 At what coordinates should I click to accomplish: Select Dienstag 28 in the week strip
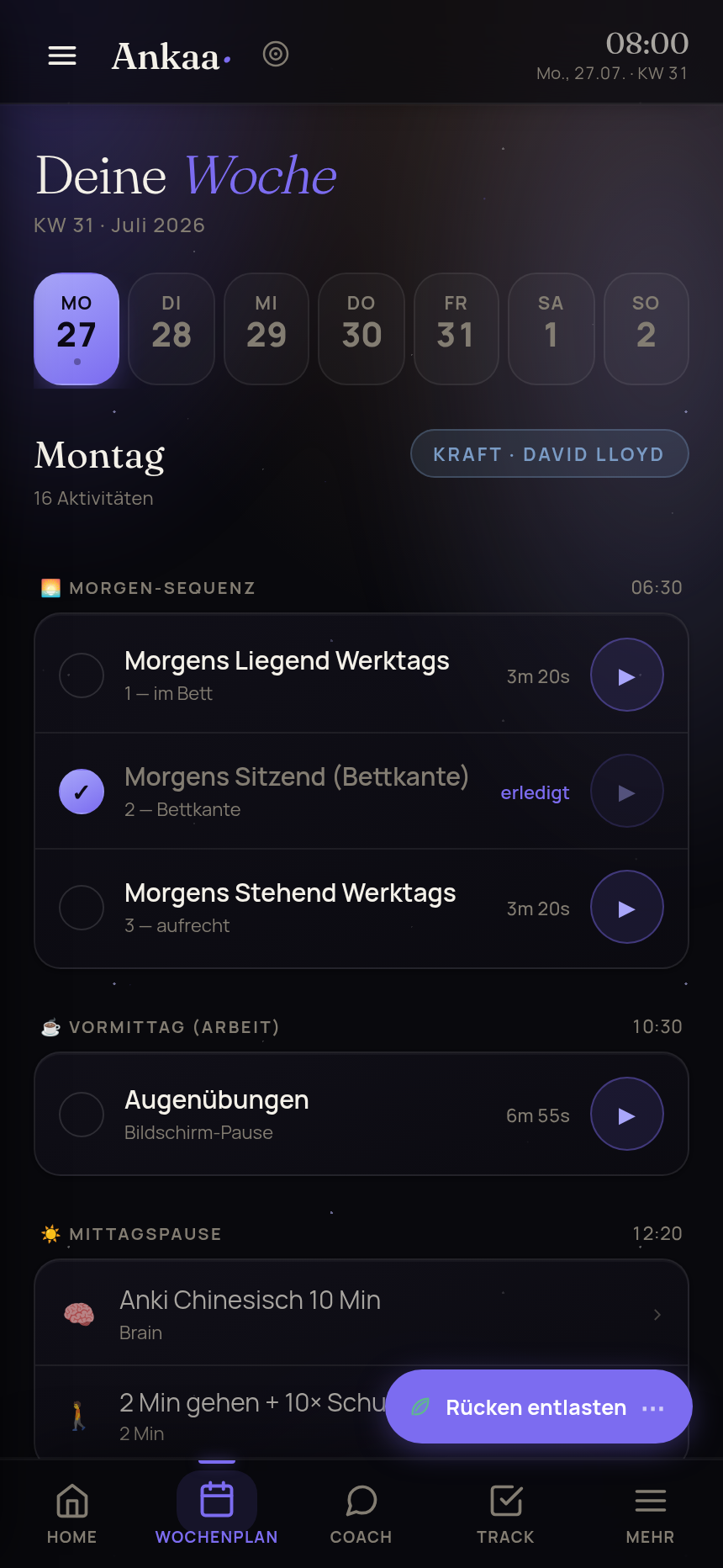[172, 329]
